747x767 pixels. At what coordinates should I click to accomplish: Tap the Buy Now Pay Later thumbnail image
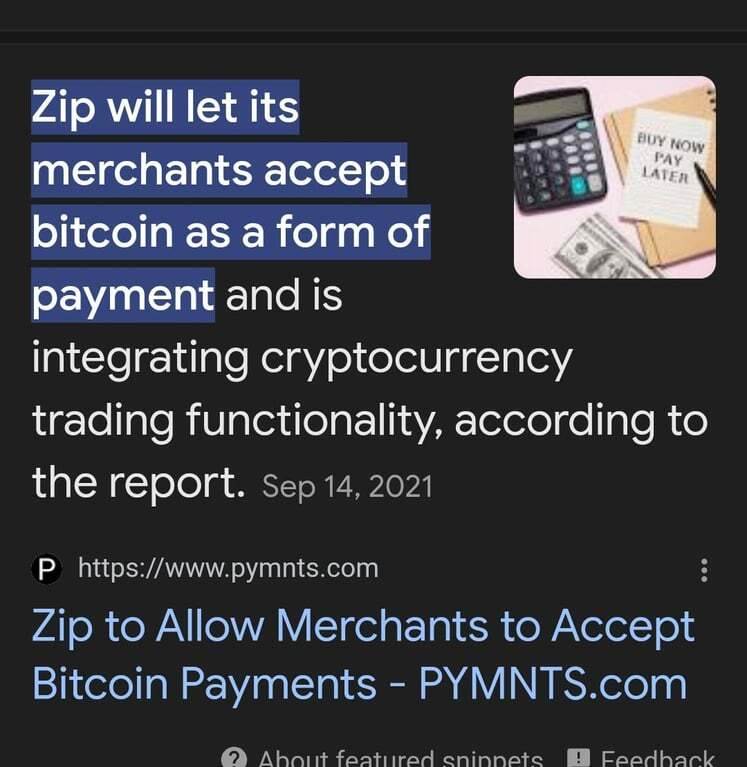tap(614, 177)
